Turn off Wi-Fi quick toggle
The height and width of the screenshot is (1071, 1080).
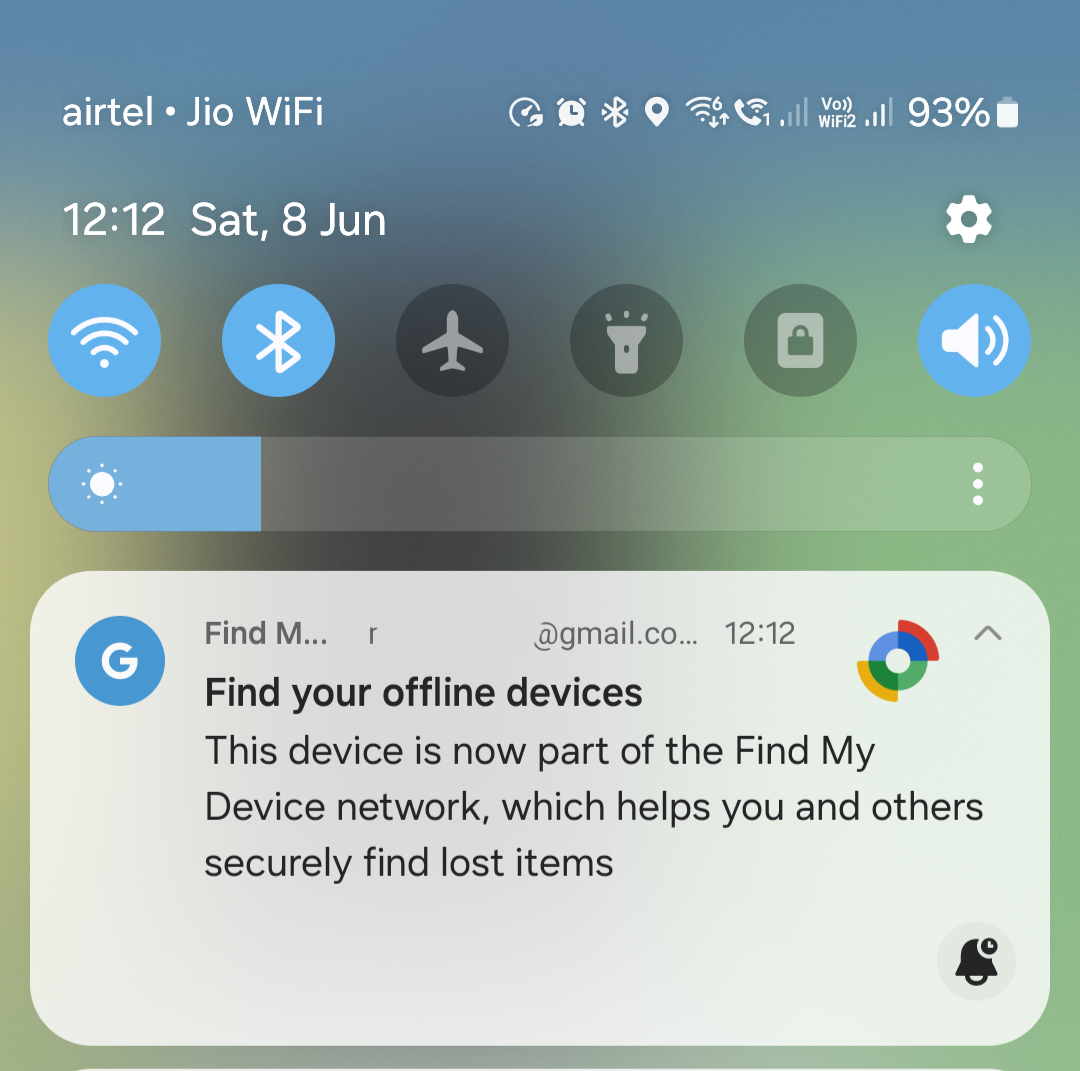coord(104,341)
